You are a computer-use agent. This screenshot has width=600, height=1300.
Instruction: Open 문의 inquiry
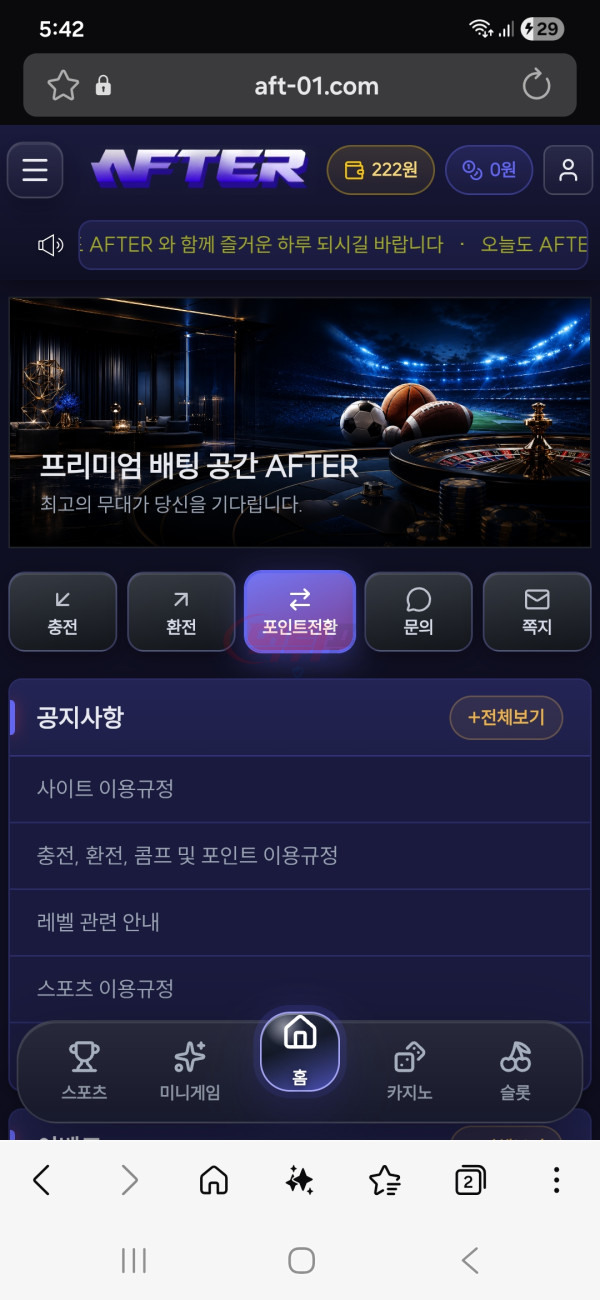[x=418, y=612]
